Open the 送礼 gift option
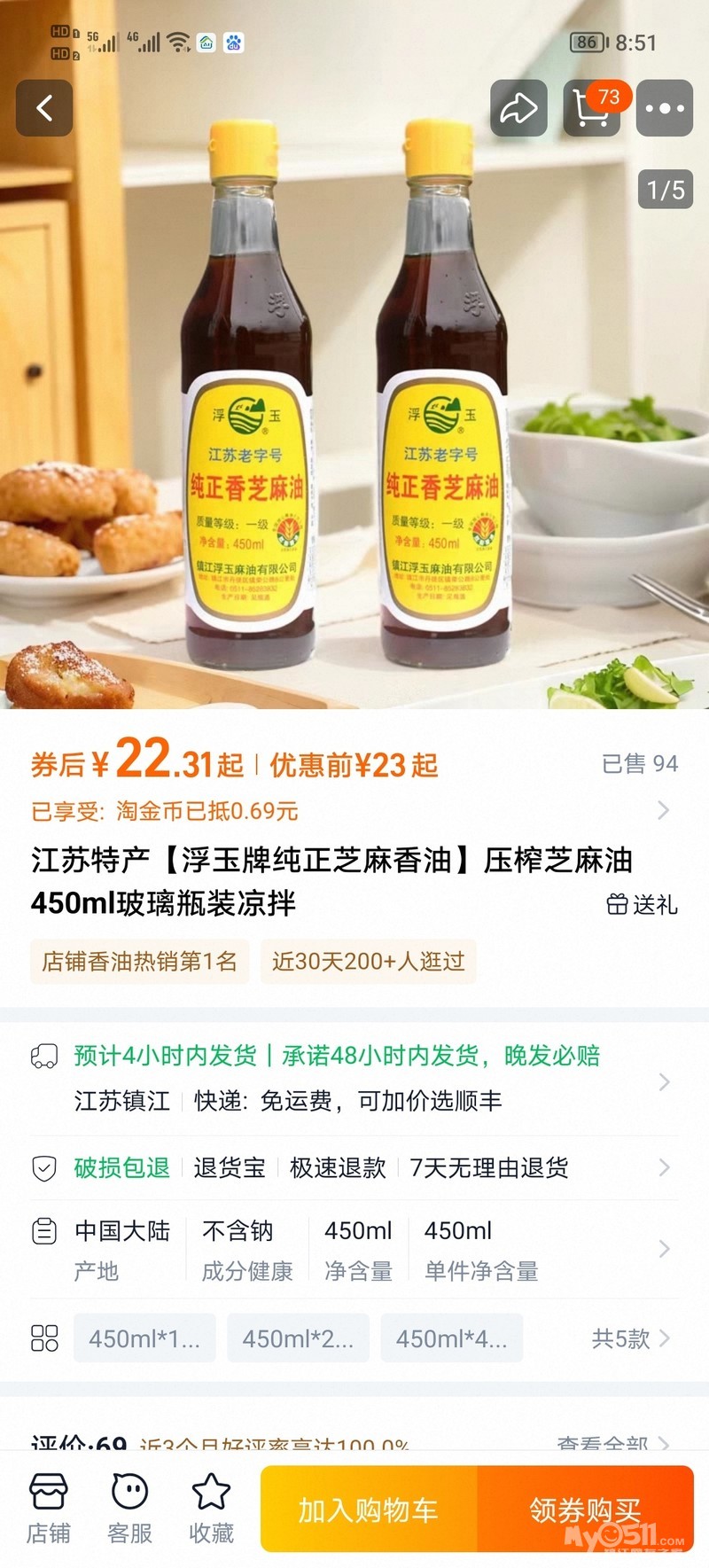The image size is (709, 1568). 643,904
